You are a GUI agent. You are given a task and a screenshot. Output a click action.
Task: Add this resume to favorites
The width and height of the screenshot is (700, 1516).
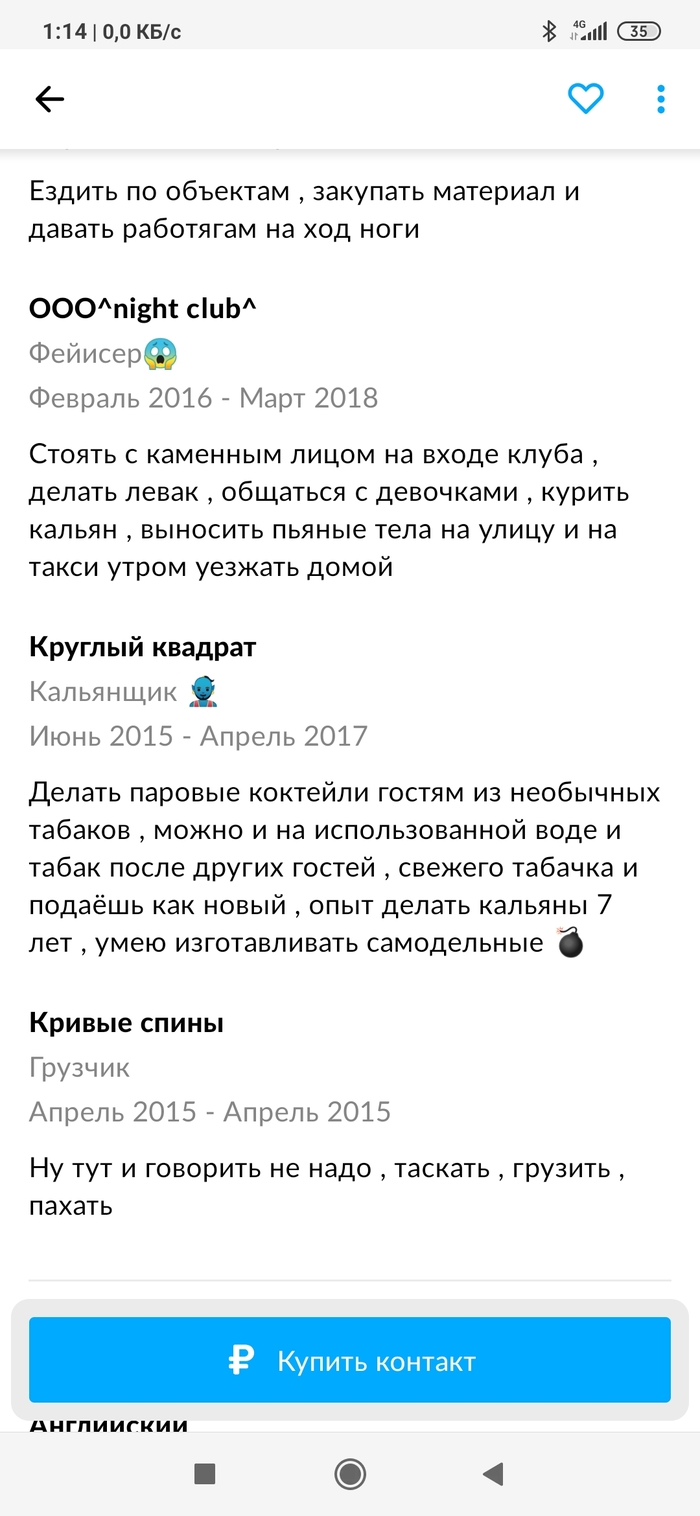pos(585,98)
